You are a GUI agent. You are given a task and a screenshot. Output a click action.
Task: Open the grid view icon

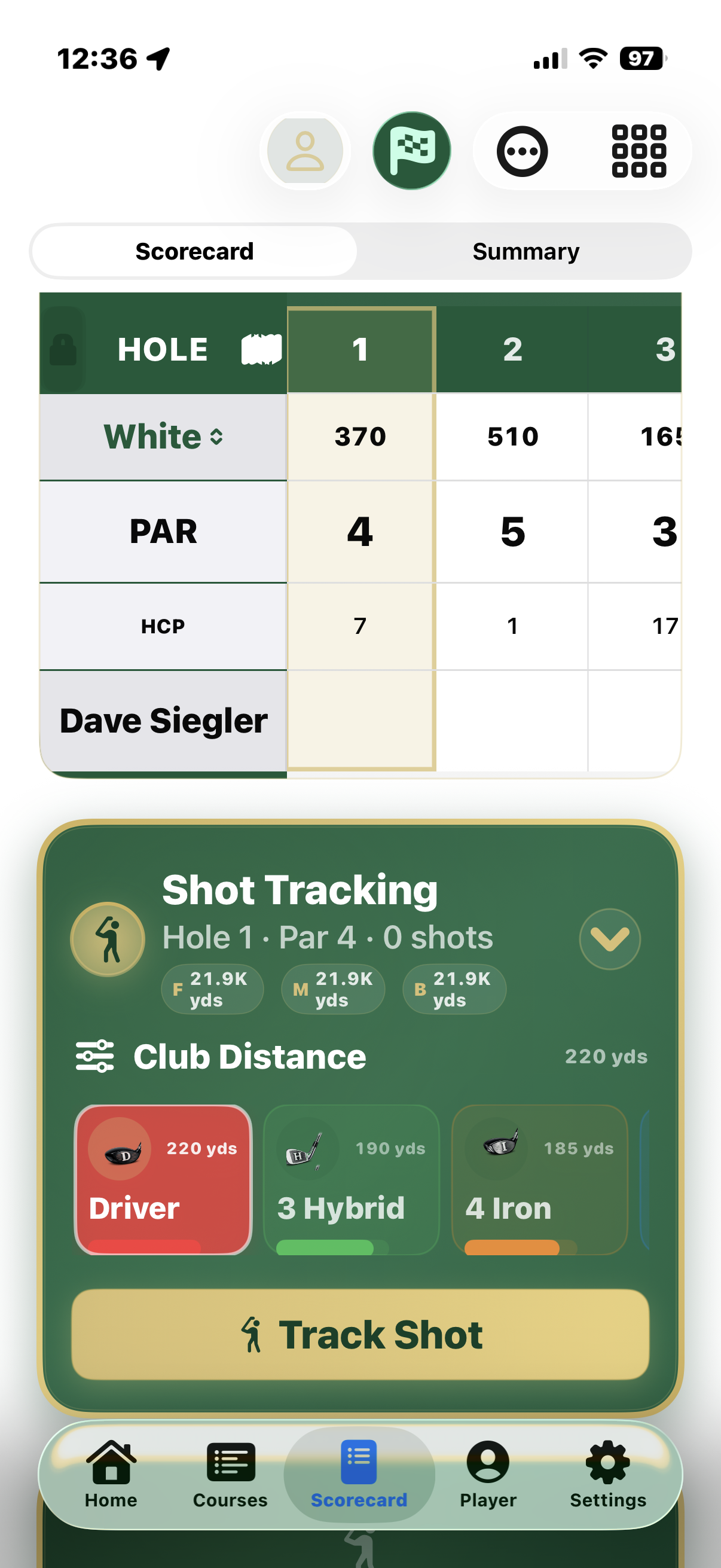tap(638, 151)
